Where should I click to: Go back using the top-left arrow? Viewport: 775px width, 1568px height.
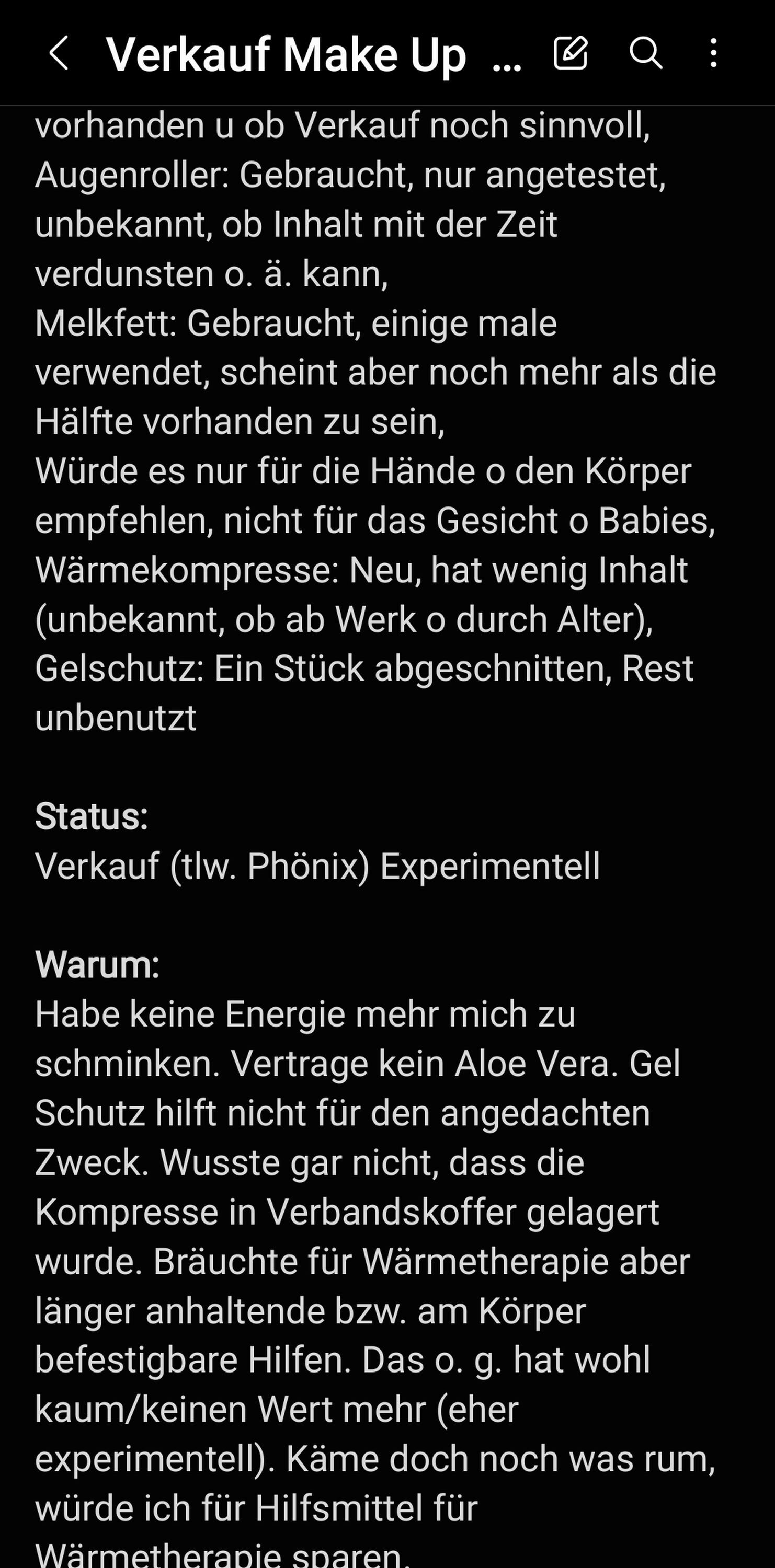coord(59,53)
